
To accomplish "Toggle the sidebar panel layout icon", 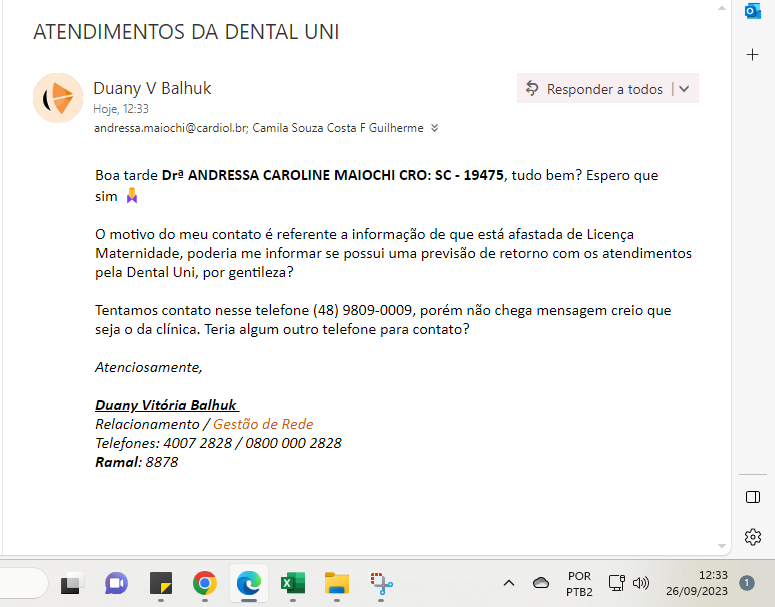I will 753,497.
